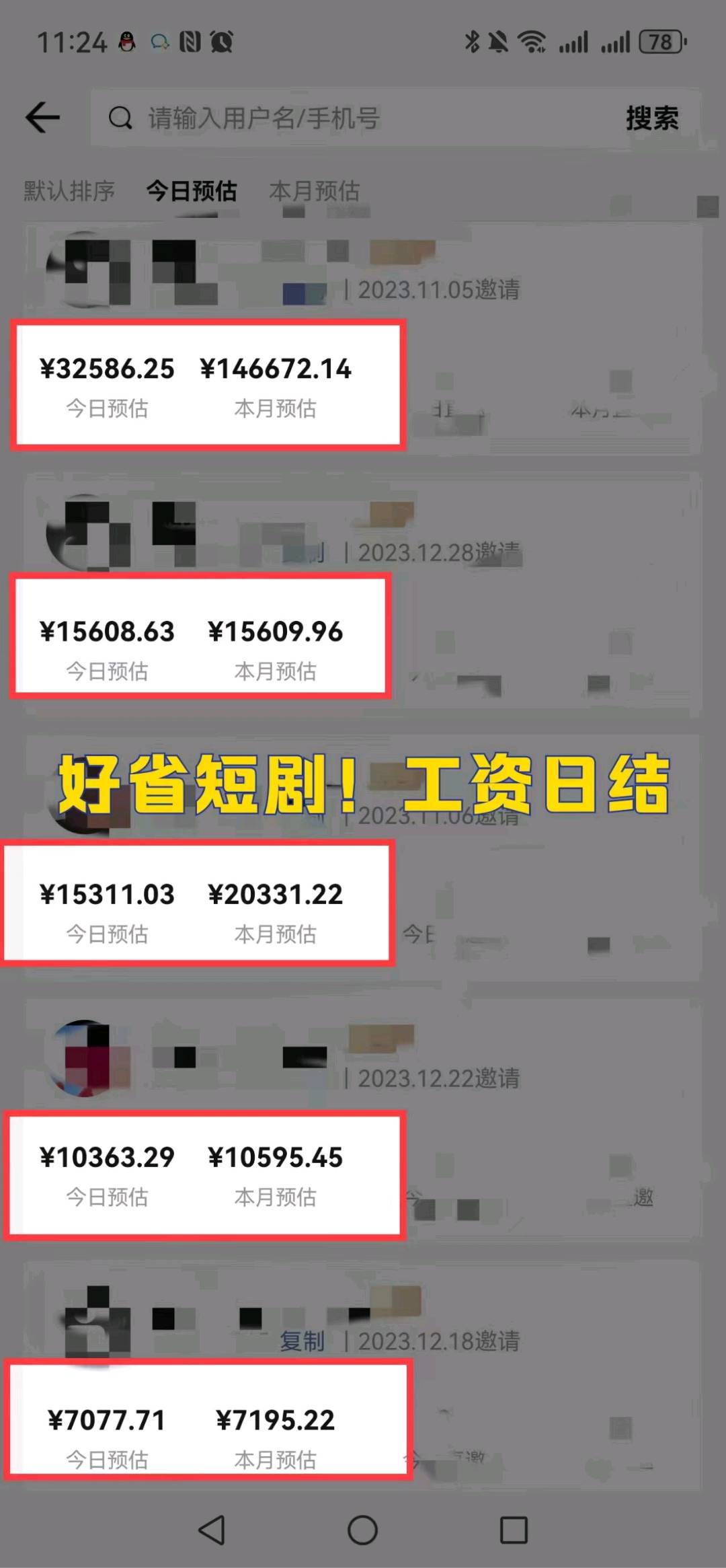Switch to 本月预估 tab

pyautogui.click(x=314, y=191)
